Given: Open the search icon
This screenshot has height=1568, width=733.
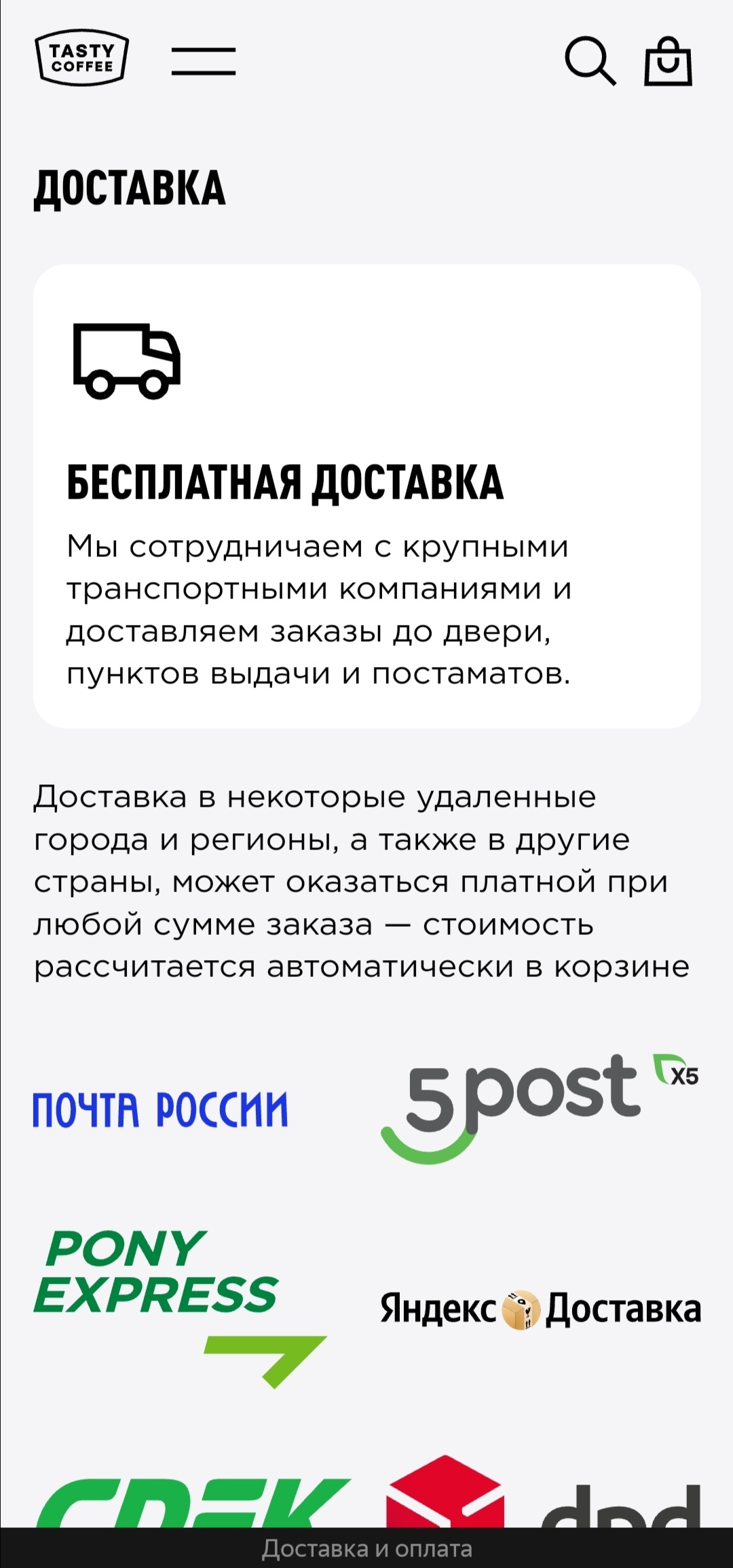Looking at the screenshot, I should (590, 61).
